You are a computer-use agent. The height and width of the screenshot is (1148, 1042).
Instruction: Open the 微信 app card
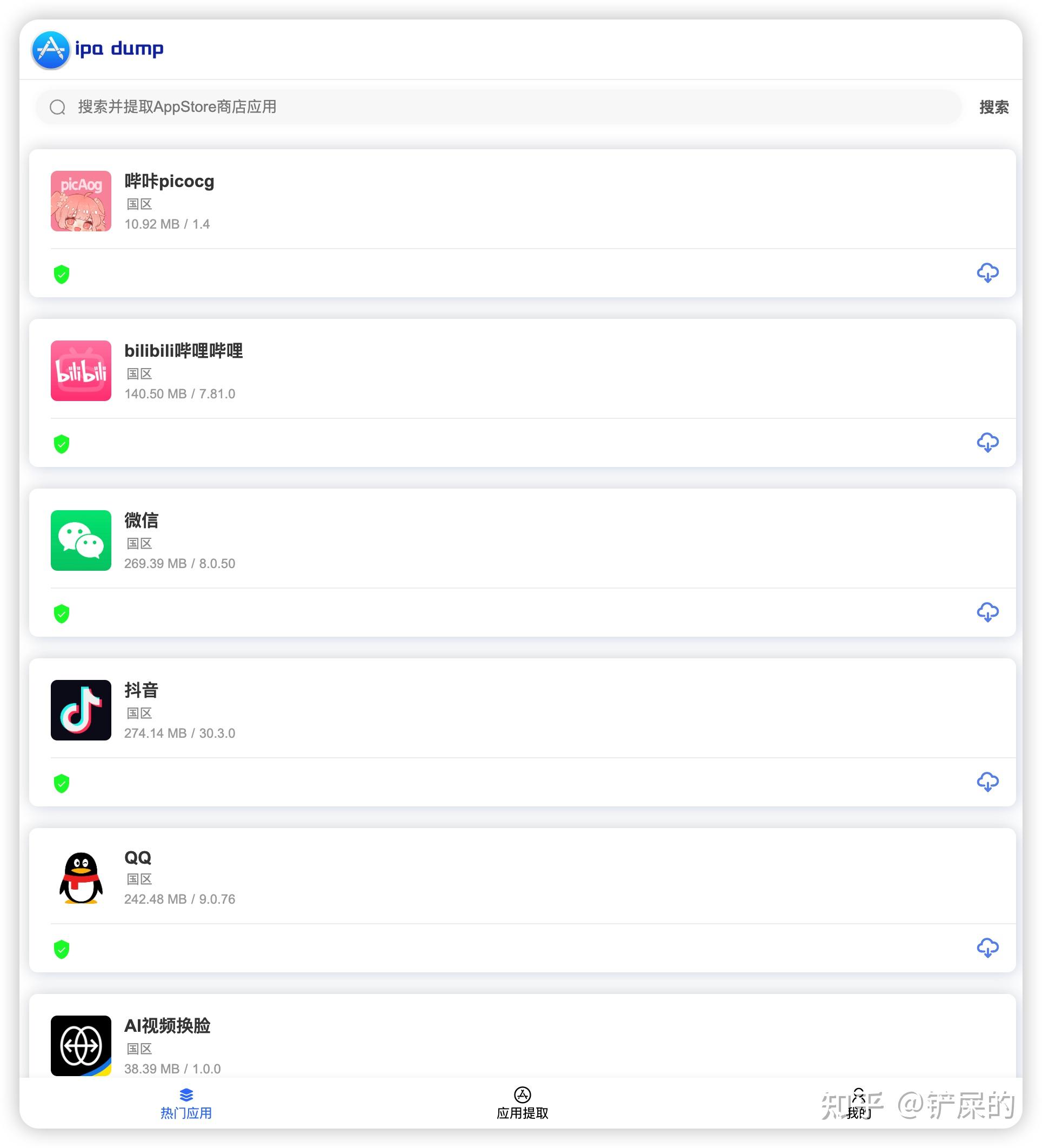point(141,540)
